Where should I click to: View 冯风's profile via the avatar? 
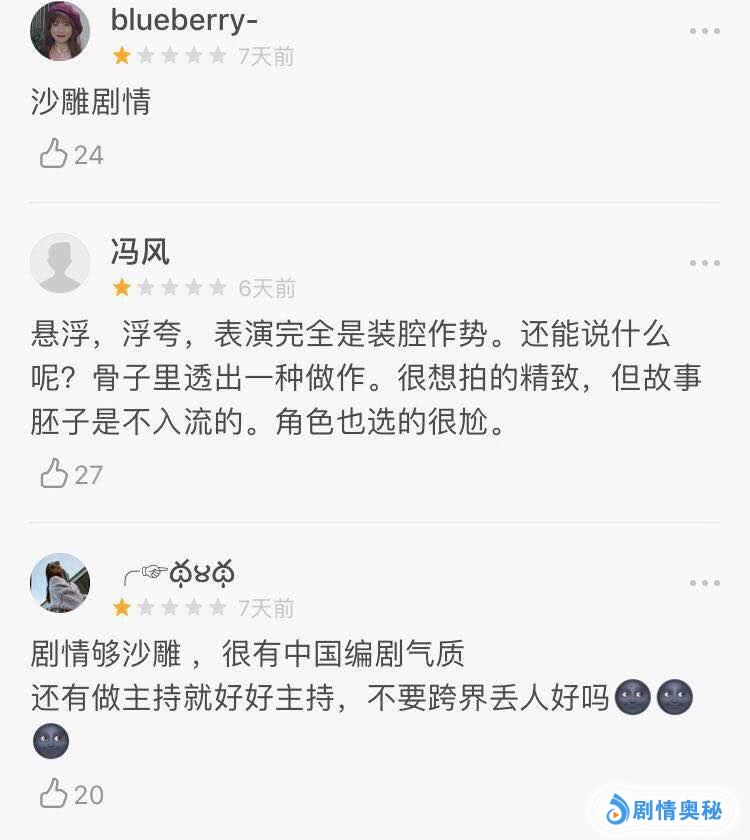tap(60, 263)
